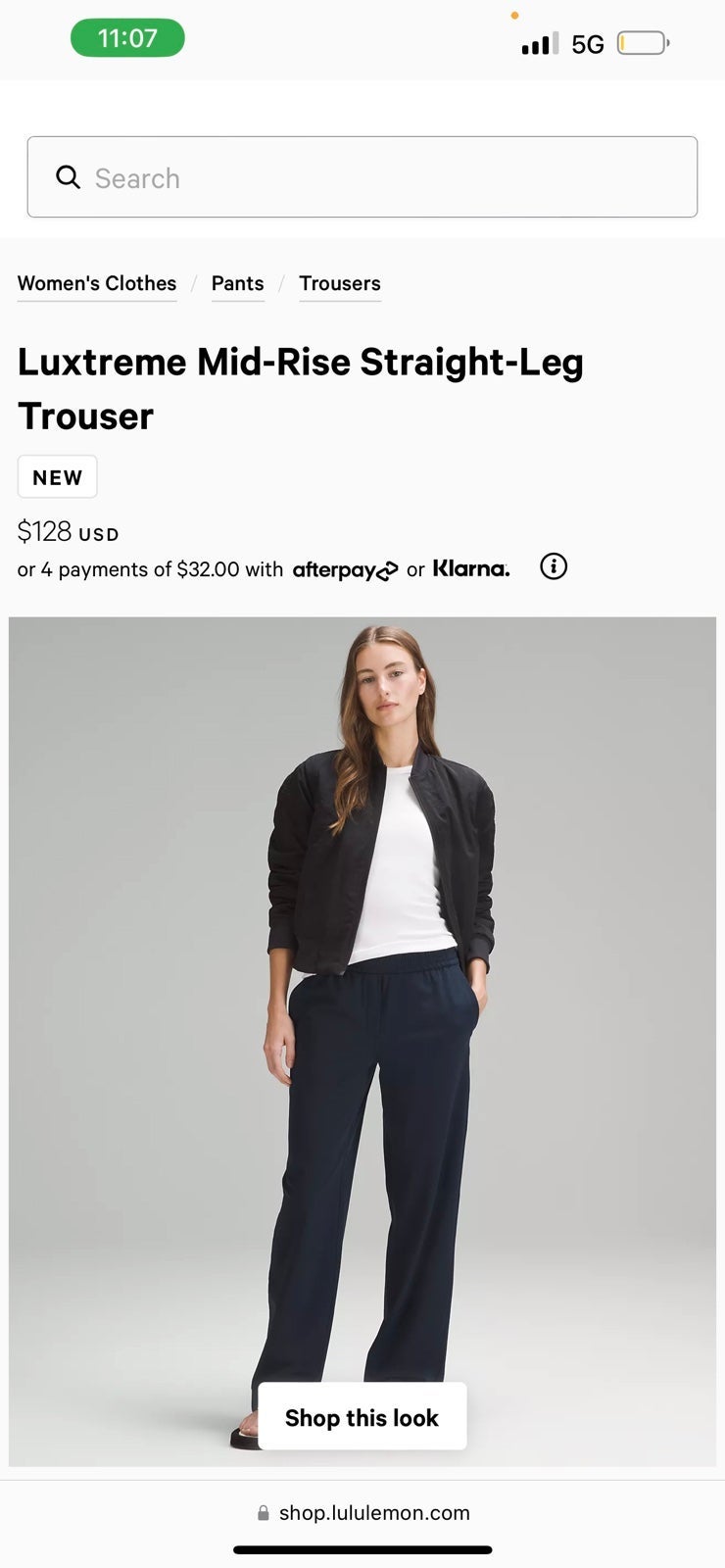Open the payment info icon
725x1568 pixels.
(x=554, y=566)
